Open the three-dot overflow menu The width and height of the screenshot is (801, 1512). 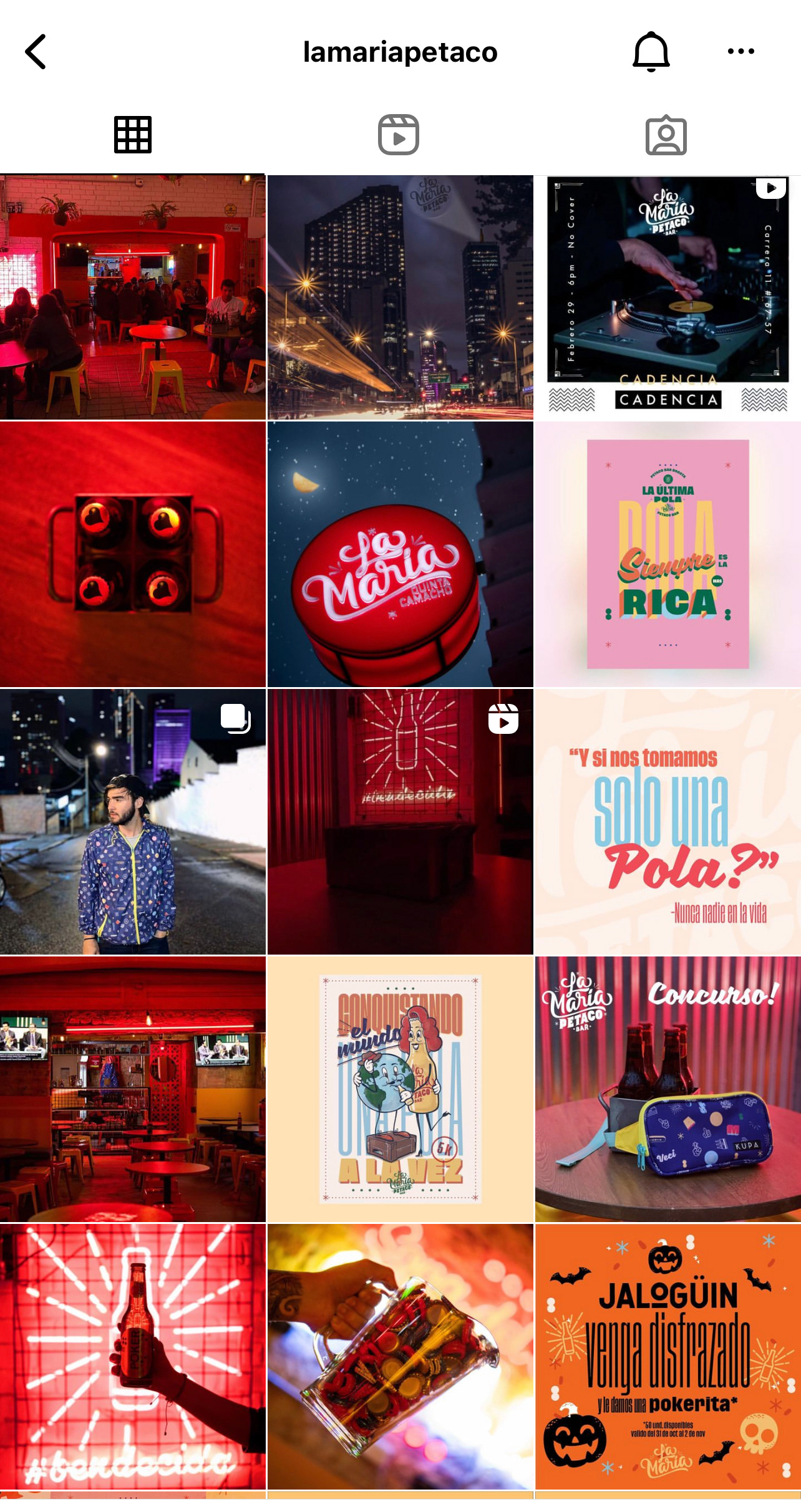[x=741, y=52]
